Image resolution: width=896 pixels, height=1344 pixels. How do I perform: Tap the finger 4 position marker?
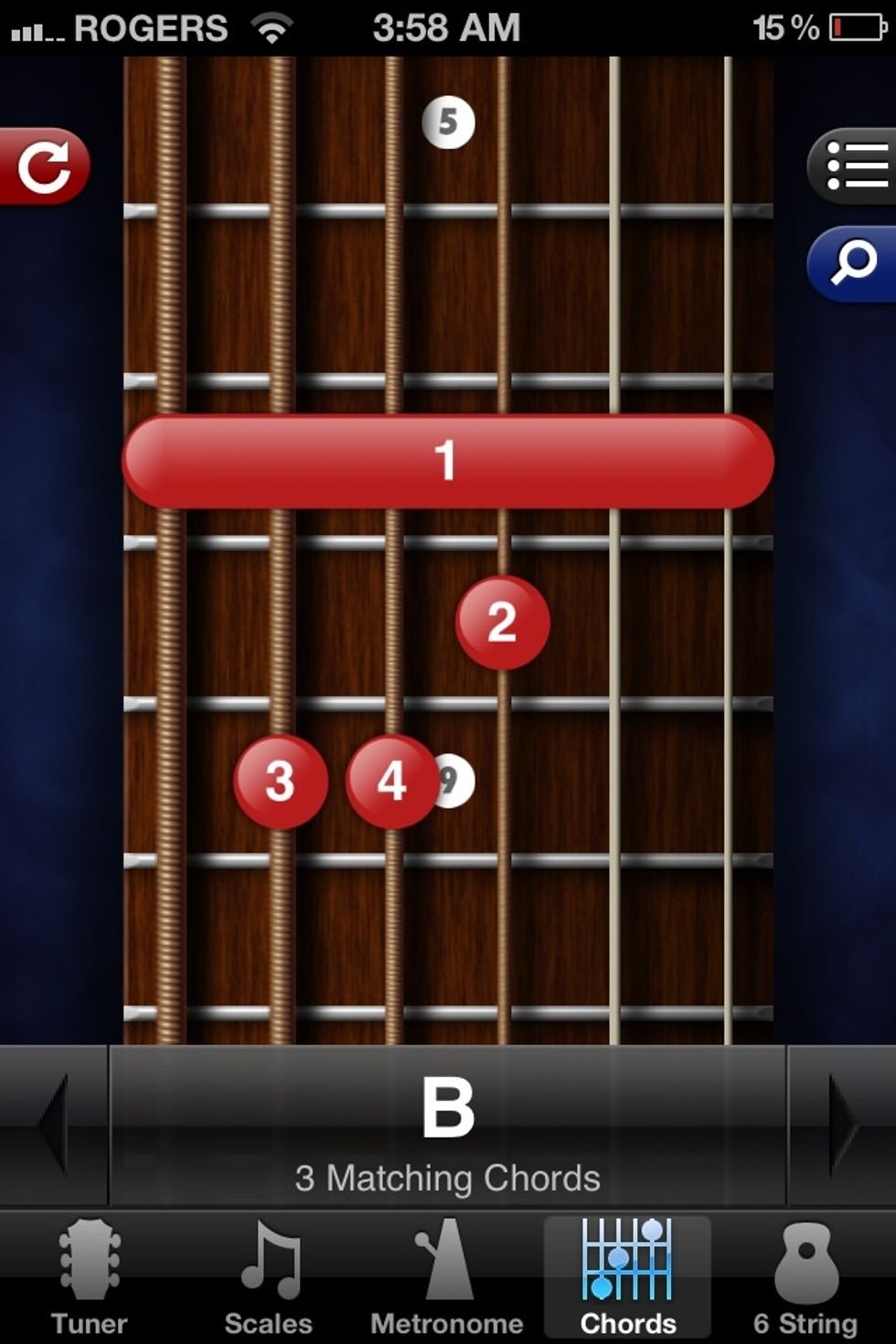point(393,782)
